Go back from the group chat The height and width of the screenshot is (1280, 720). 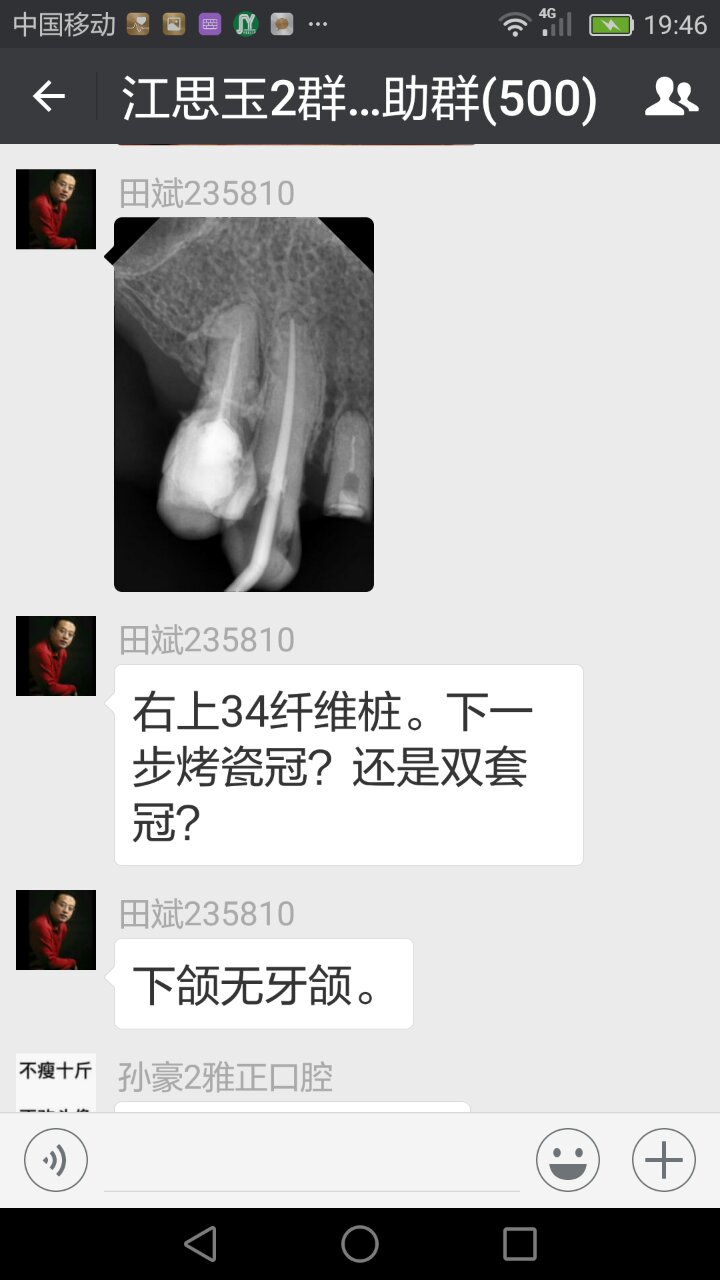tap(48, 96)
